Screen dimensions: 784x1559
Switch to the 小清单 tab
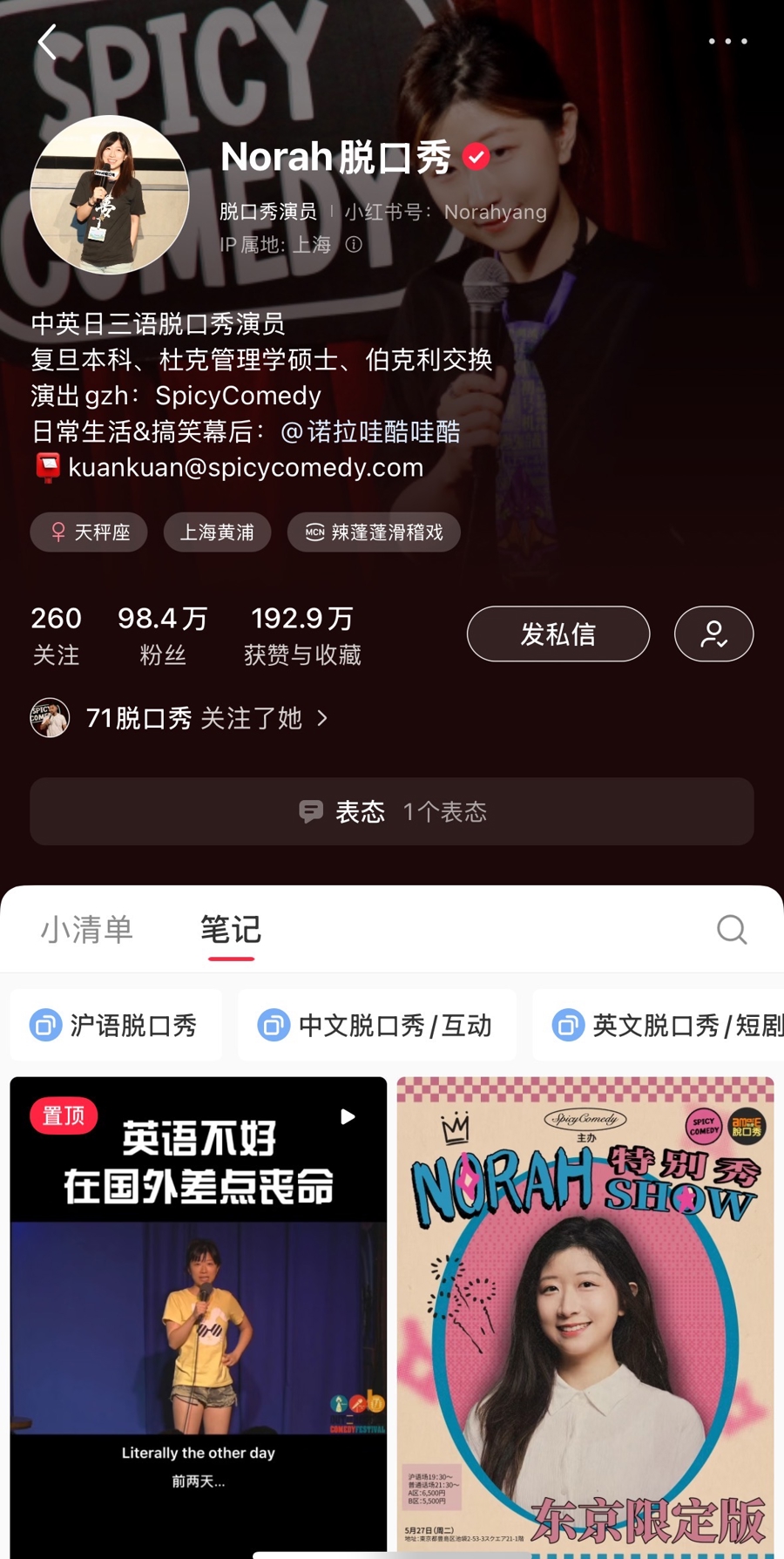[x=87, y=930]
